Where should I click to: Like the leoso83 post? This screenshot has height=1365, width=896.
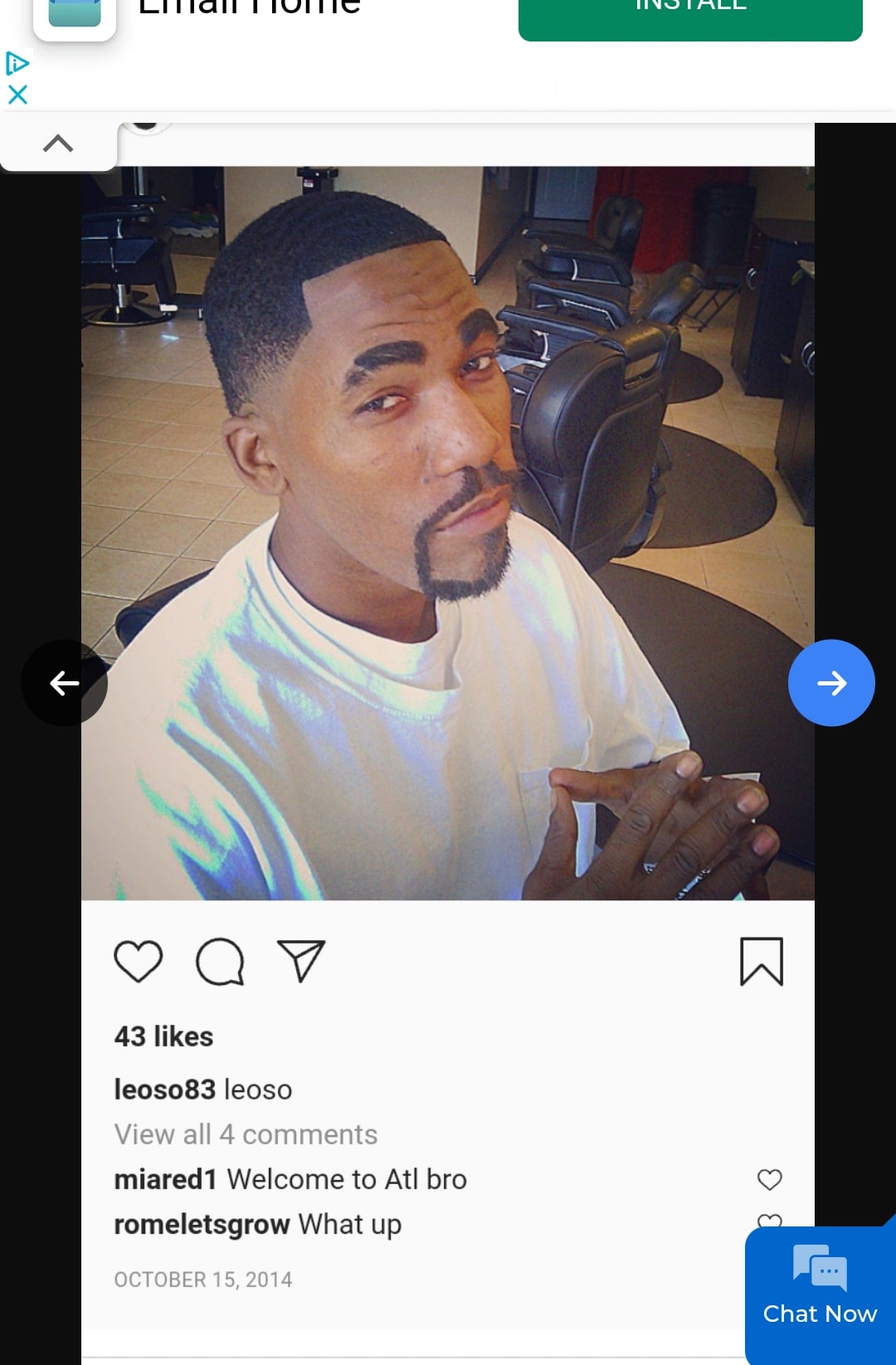[x=138, y=961]
